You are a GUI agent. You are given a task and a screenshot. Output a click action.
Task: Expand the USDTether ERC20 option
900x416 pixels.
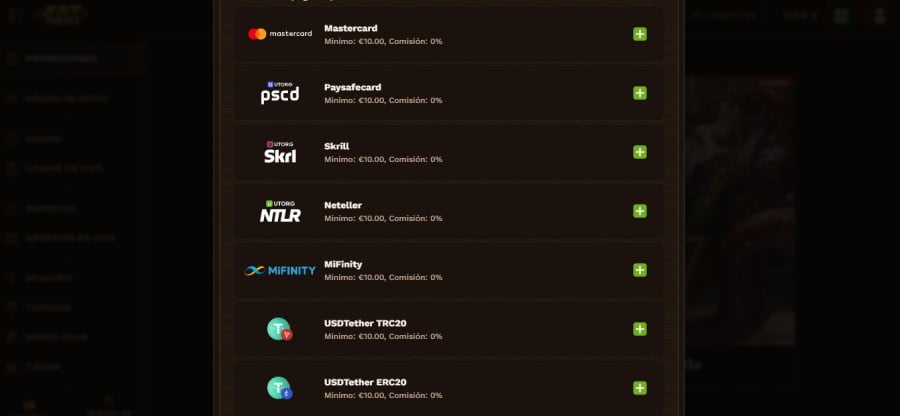[640, 388]
